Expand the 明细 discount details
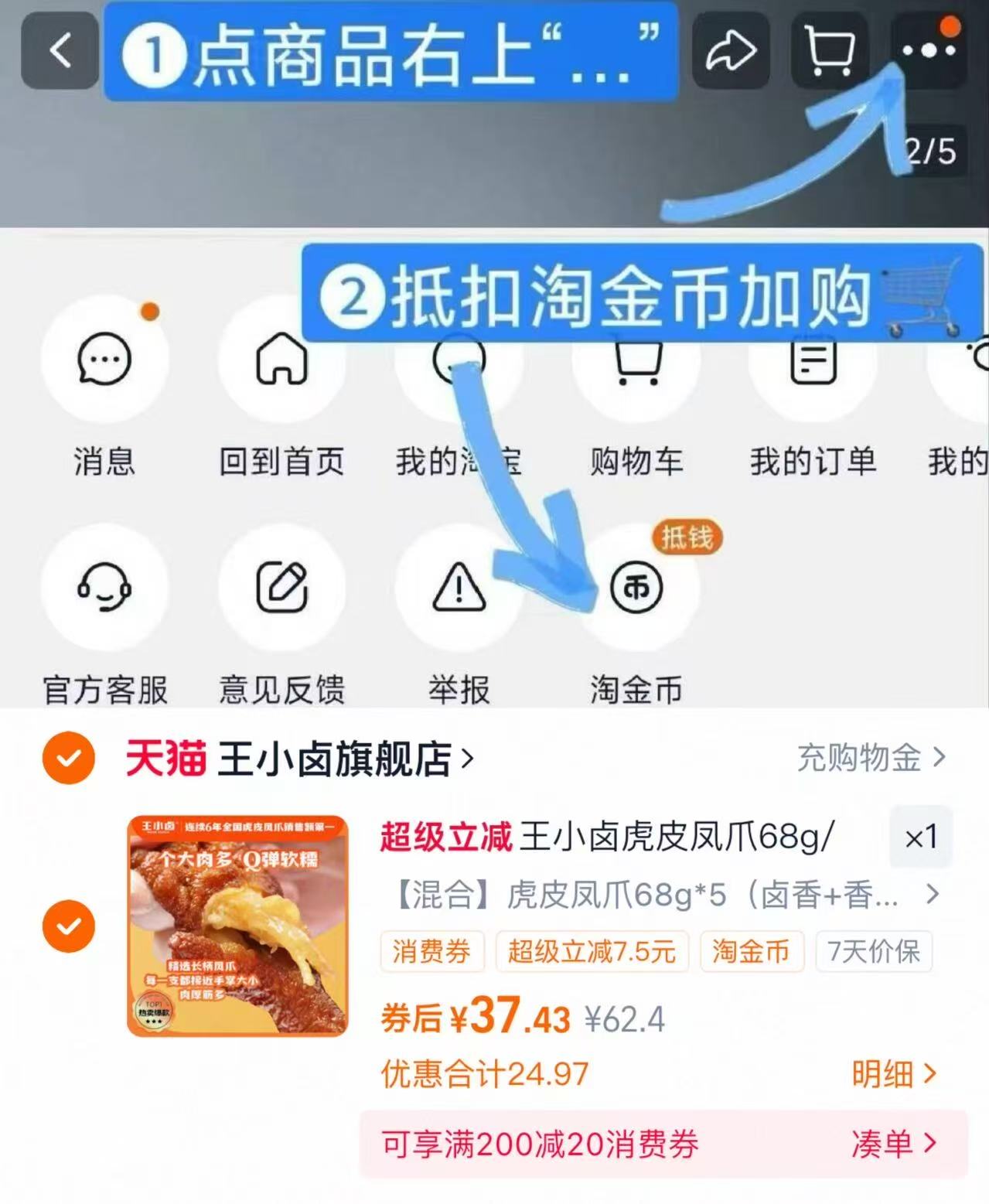 coord(893,1073)
